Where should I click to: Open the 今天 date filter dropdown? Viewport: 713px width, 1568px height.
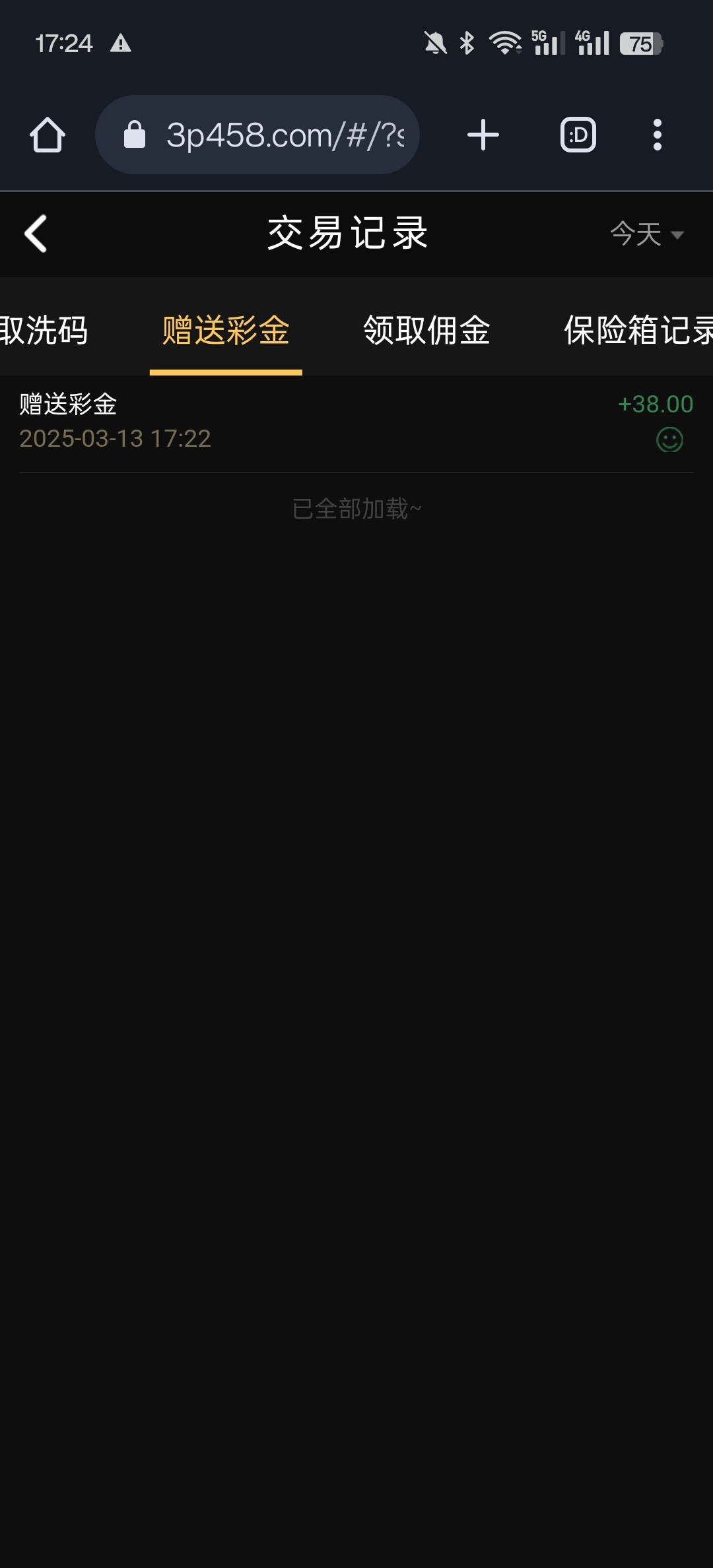point(647,234)
